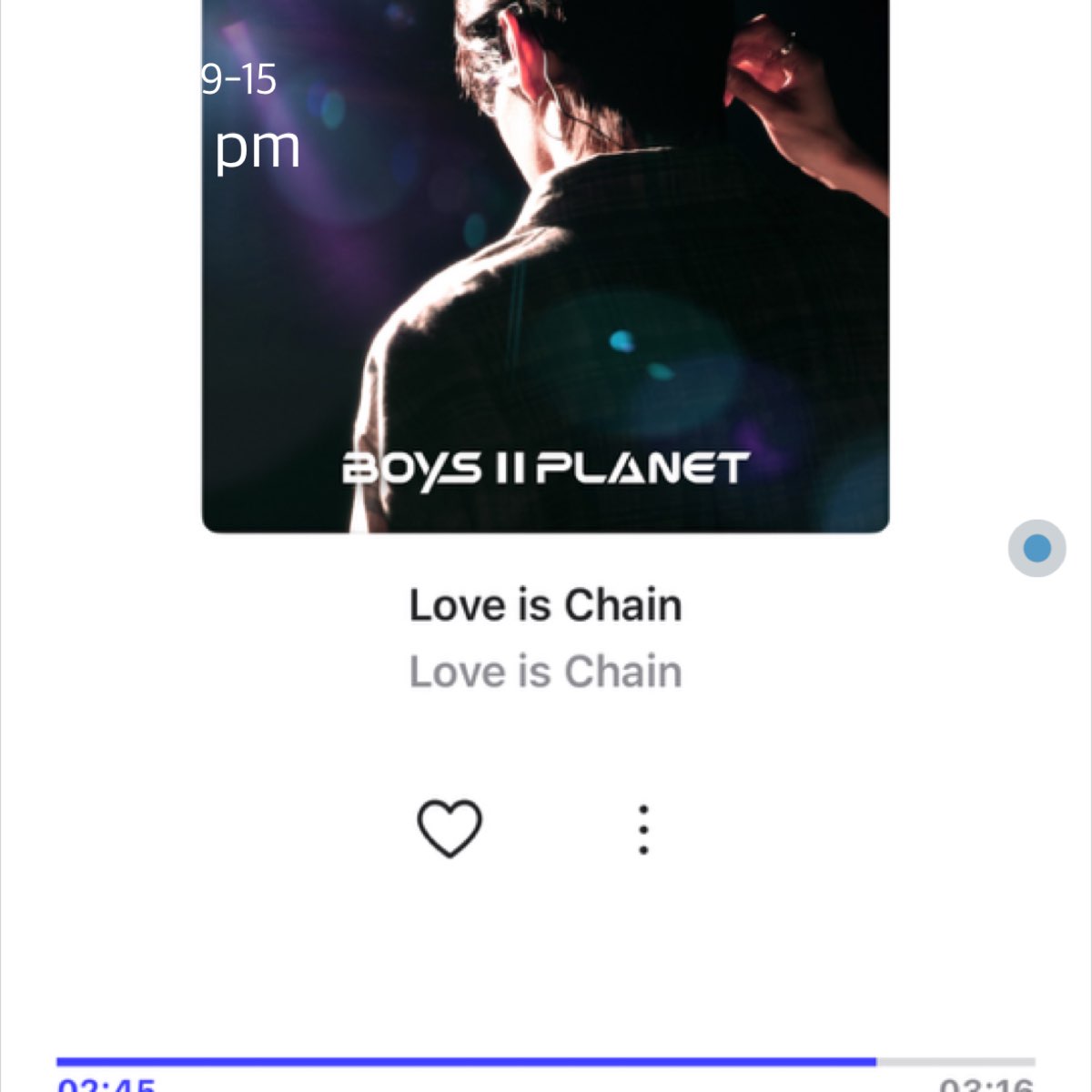Like the song Love is Chain
Viewport: 1092px width, 1092px height.
tap(450, 828)
